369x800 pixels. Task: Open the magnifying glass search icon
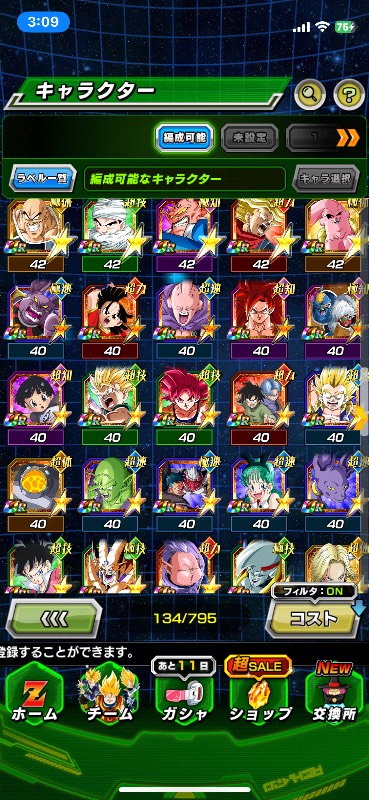tap(310, 93)
